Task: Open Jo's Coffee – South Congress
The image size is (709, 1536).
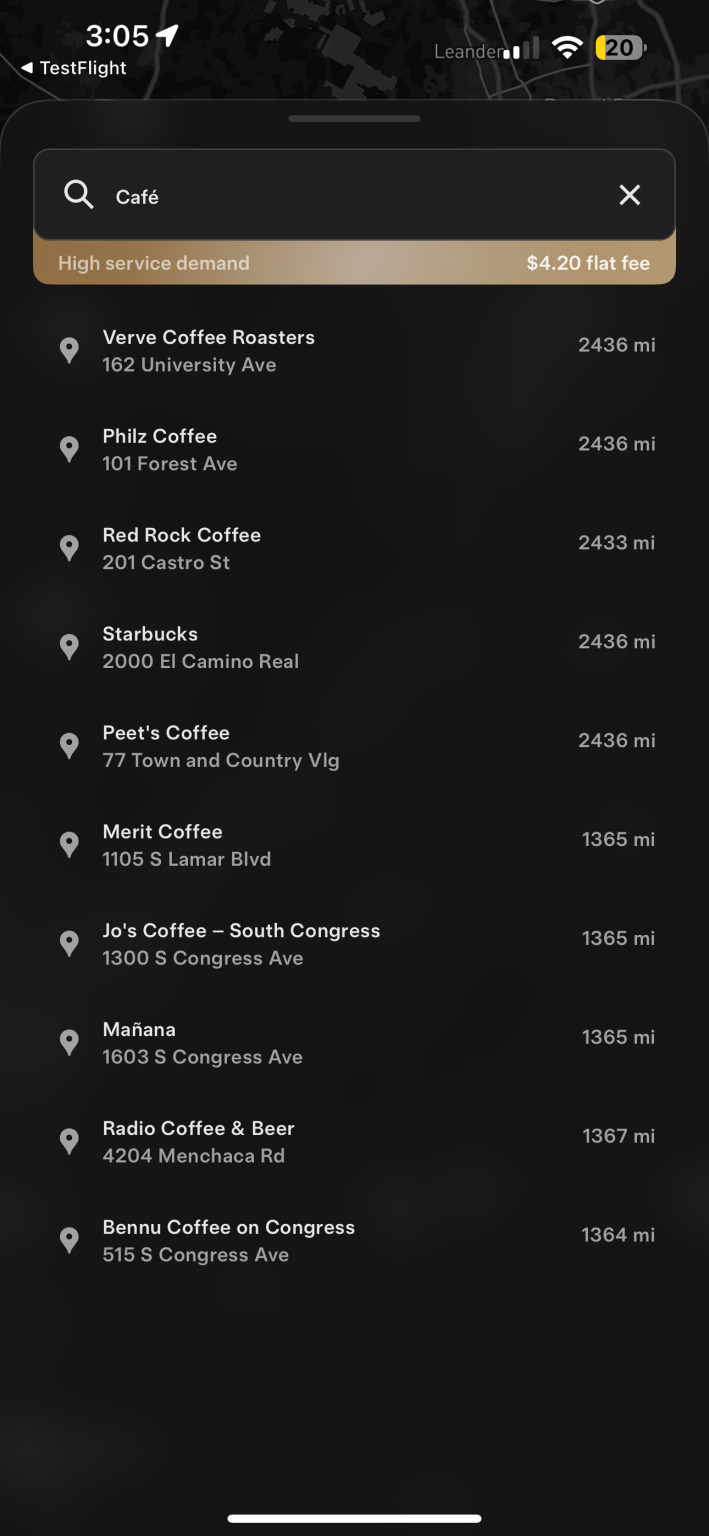Action: pyautogui.click(x=354, y=945)
